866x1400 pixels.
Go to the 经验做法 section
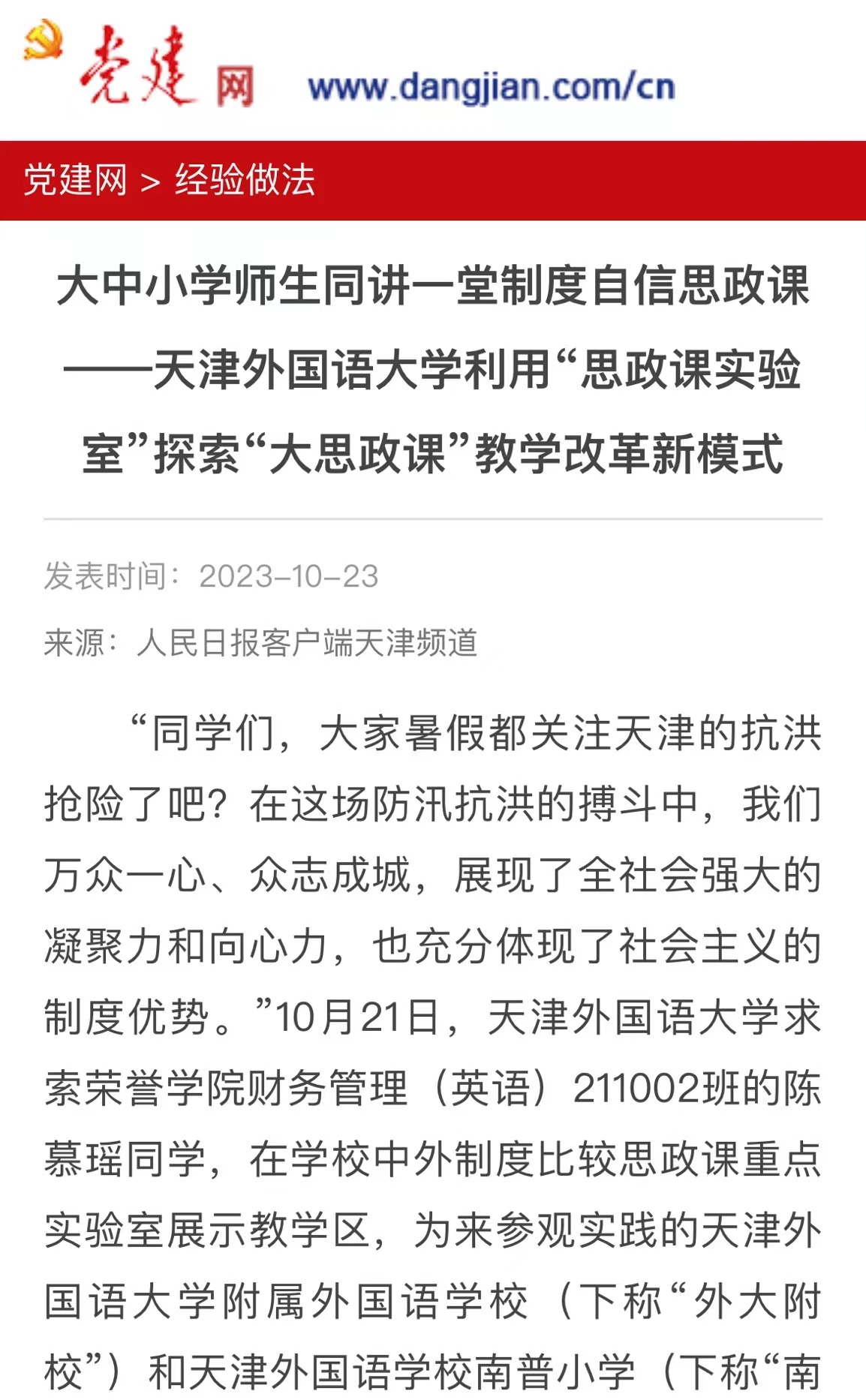coord(245,180)
